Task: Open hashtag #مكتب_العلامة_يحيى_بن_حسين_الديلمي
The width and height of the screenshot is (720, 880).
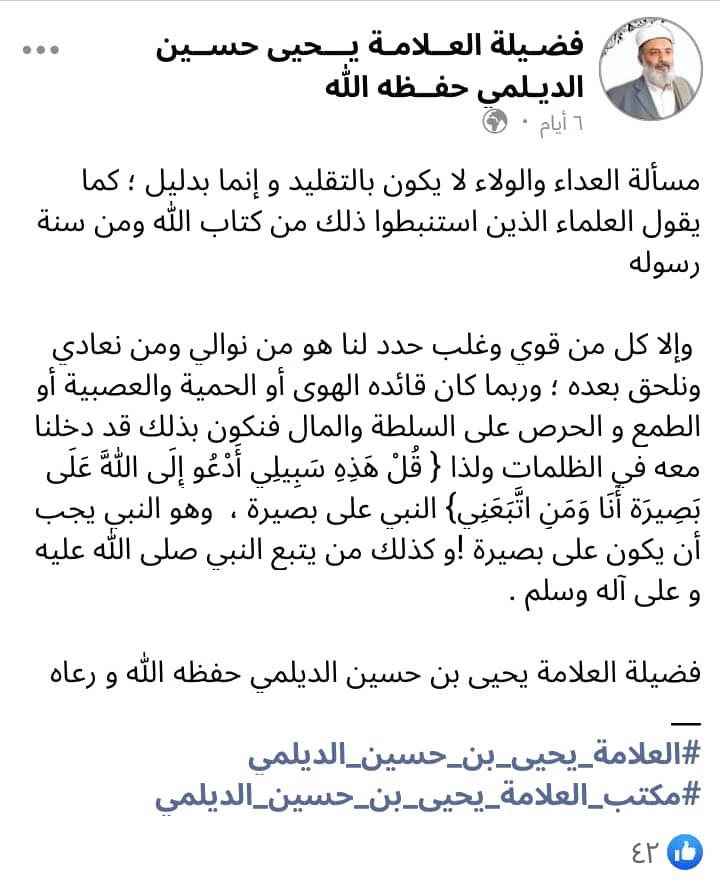Action: click(425, 796)
